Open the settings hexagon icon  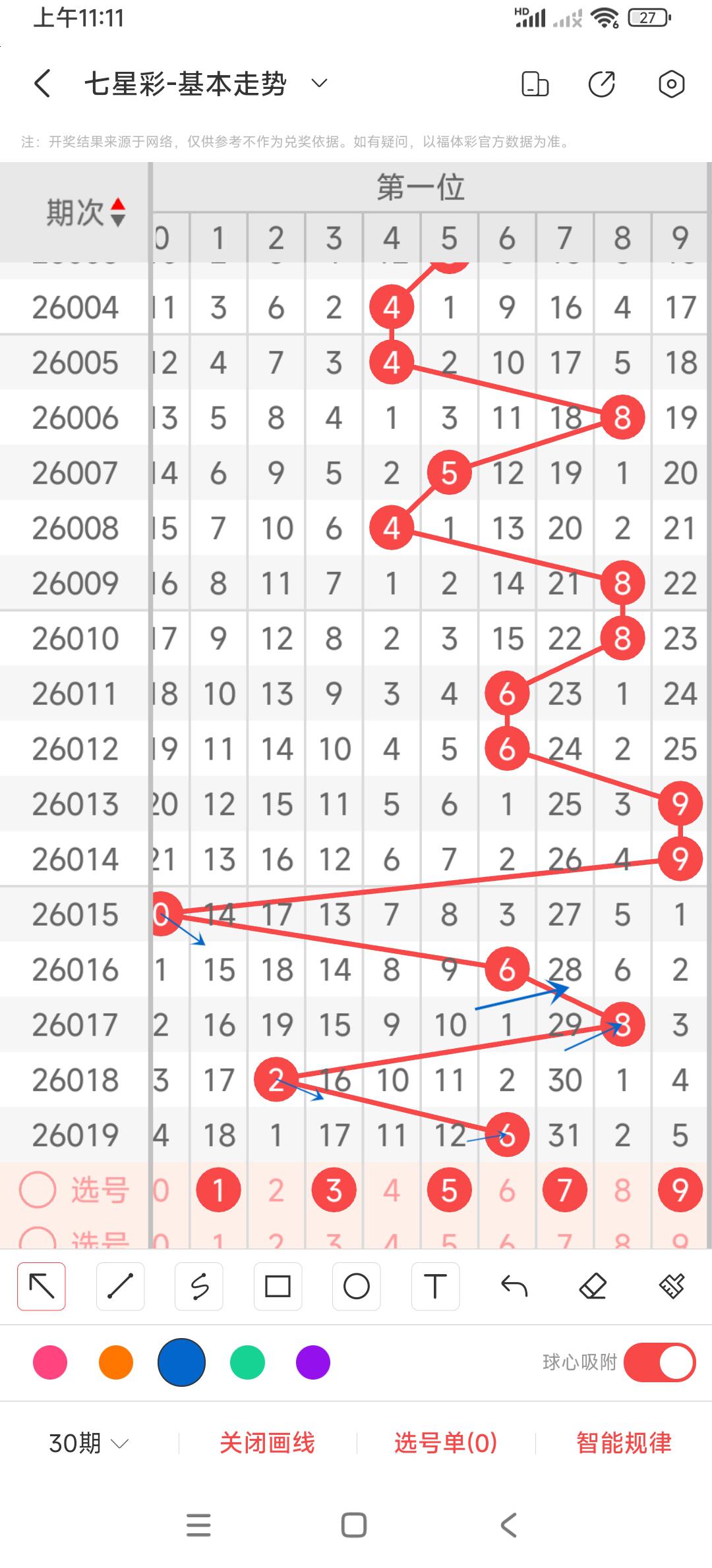pos(671,84)
